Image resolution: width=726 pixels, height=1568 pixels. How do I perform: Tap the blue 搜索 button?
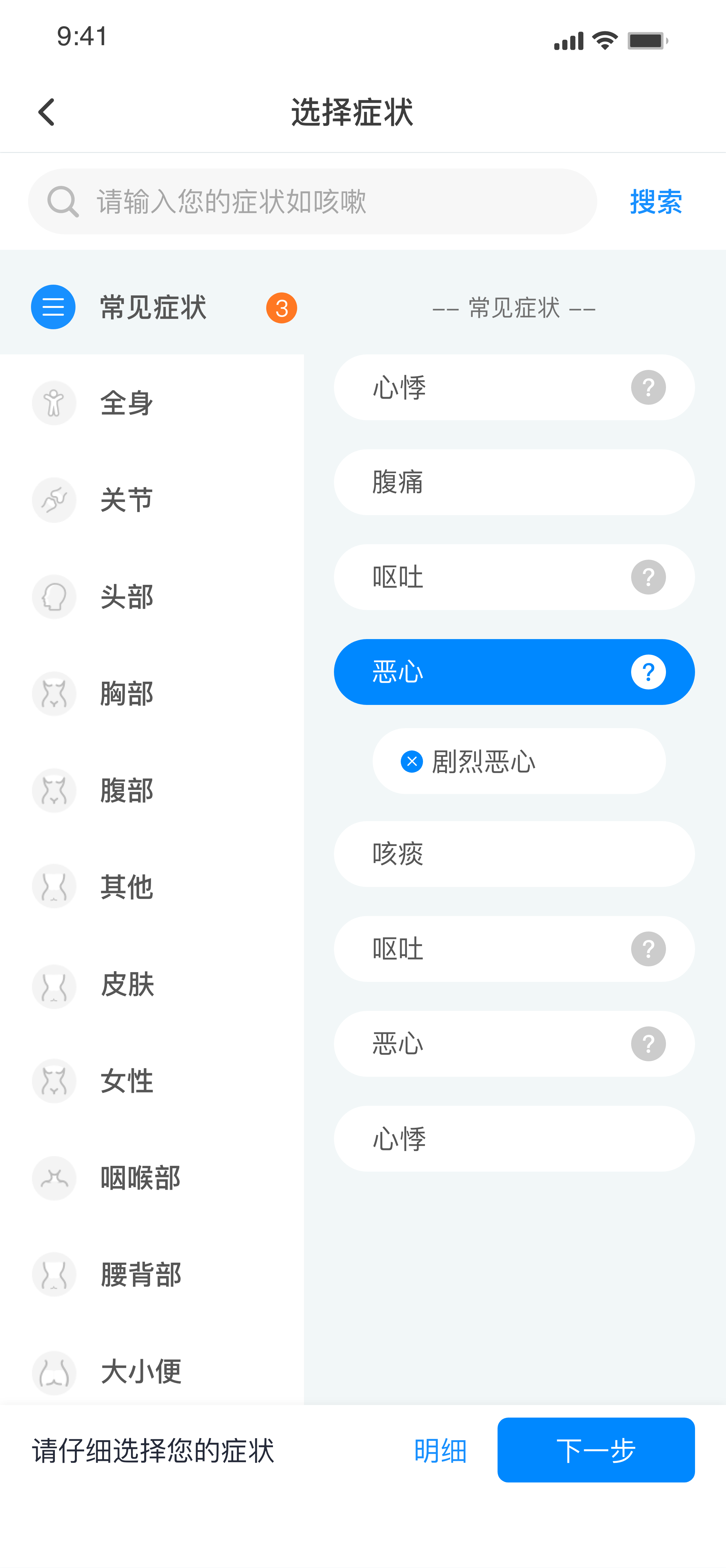pyautogui.click(x=655, y=201)
